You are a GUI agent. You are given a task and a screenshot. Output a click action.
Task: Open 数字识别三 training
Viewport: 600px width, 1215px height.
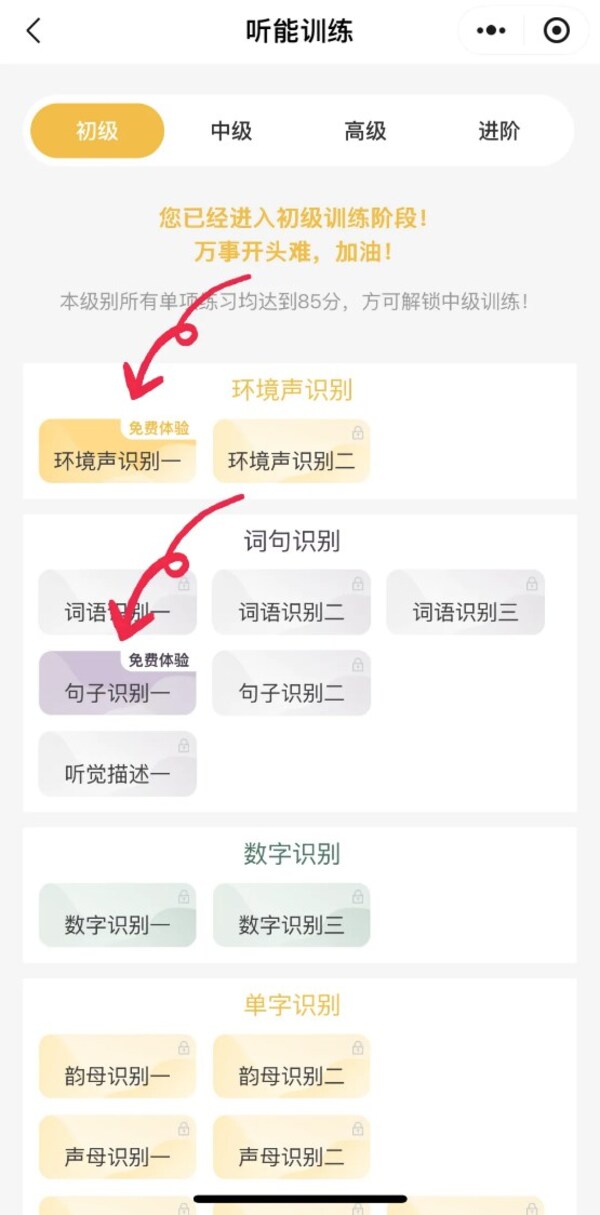[x=291, y=916]
